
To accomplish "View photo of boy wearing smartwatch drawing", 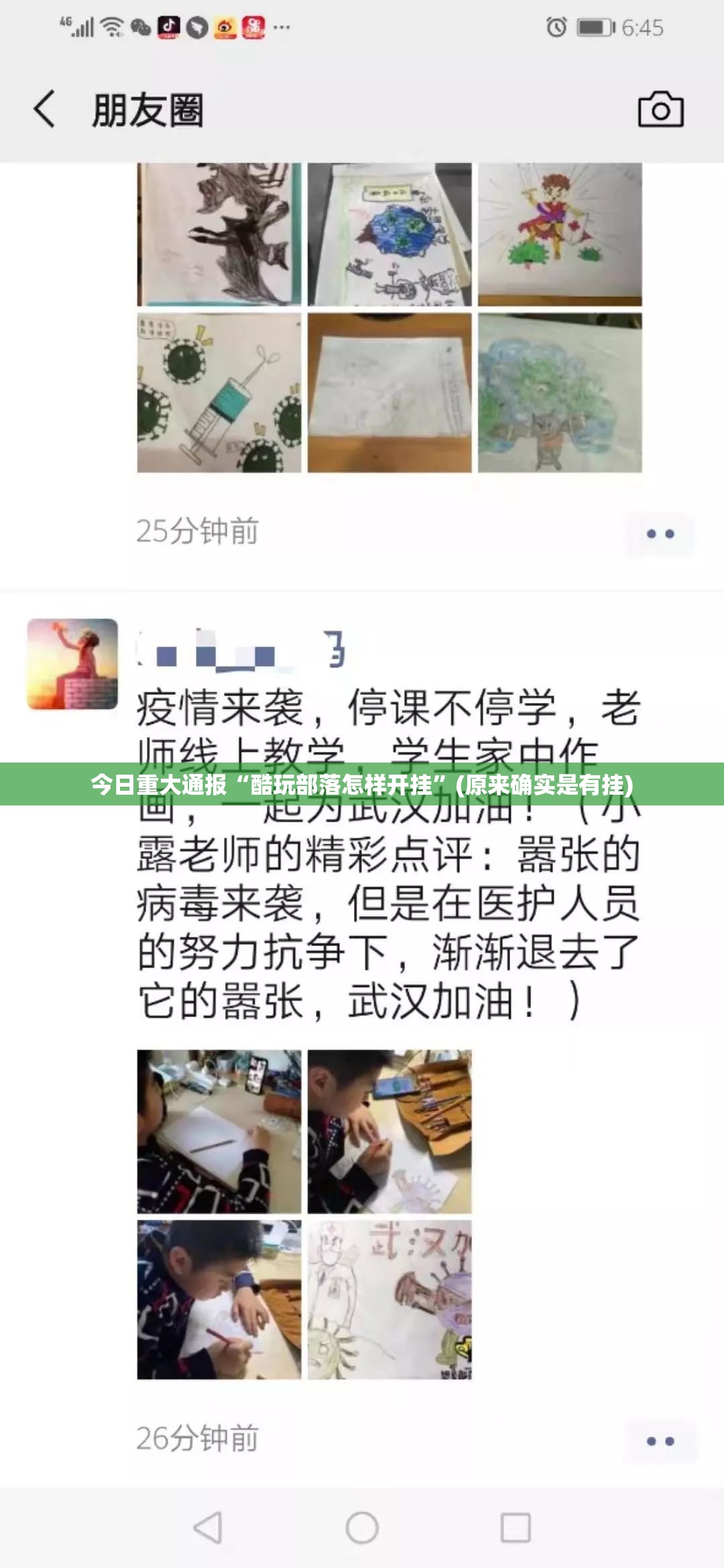I will coord(219,1299).
